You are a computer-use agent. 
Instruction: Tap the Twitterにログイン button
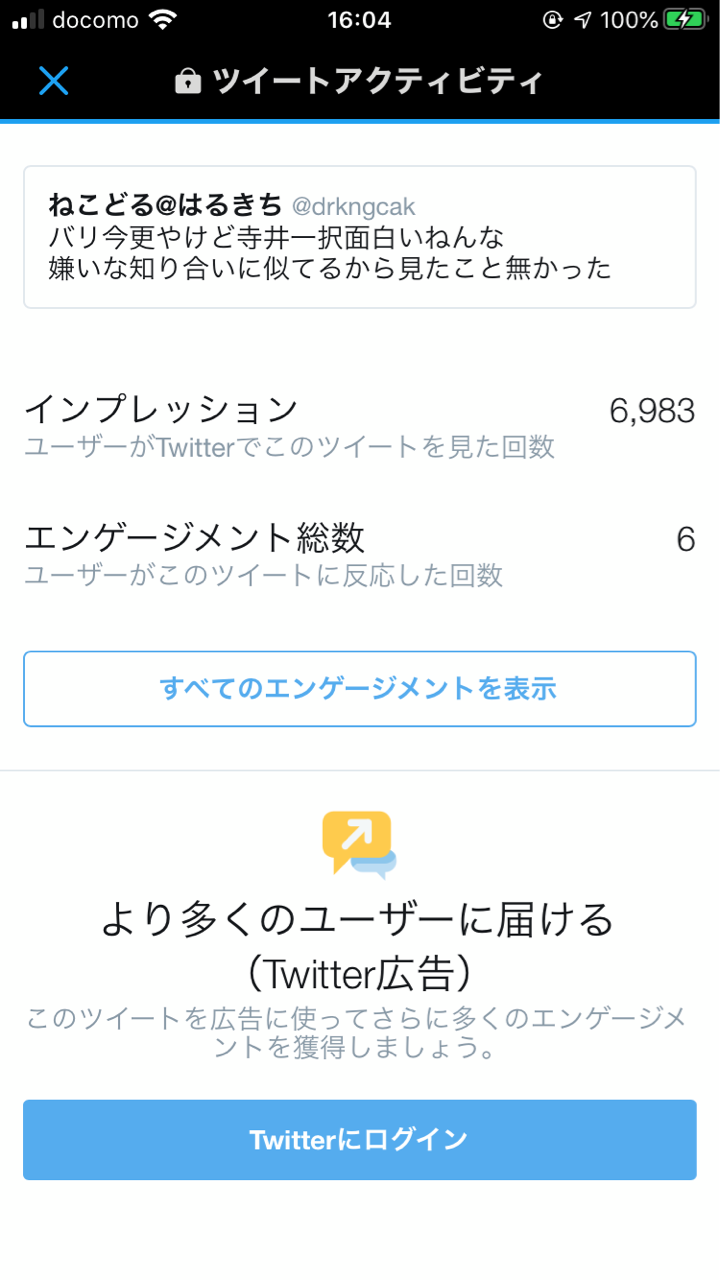coord(359,1140)
